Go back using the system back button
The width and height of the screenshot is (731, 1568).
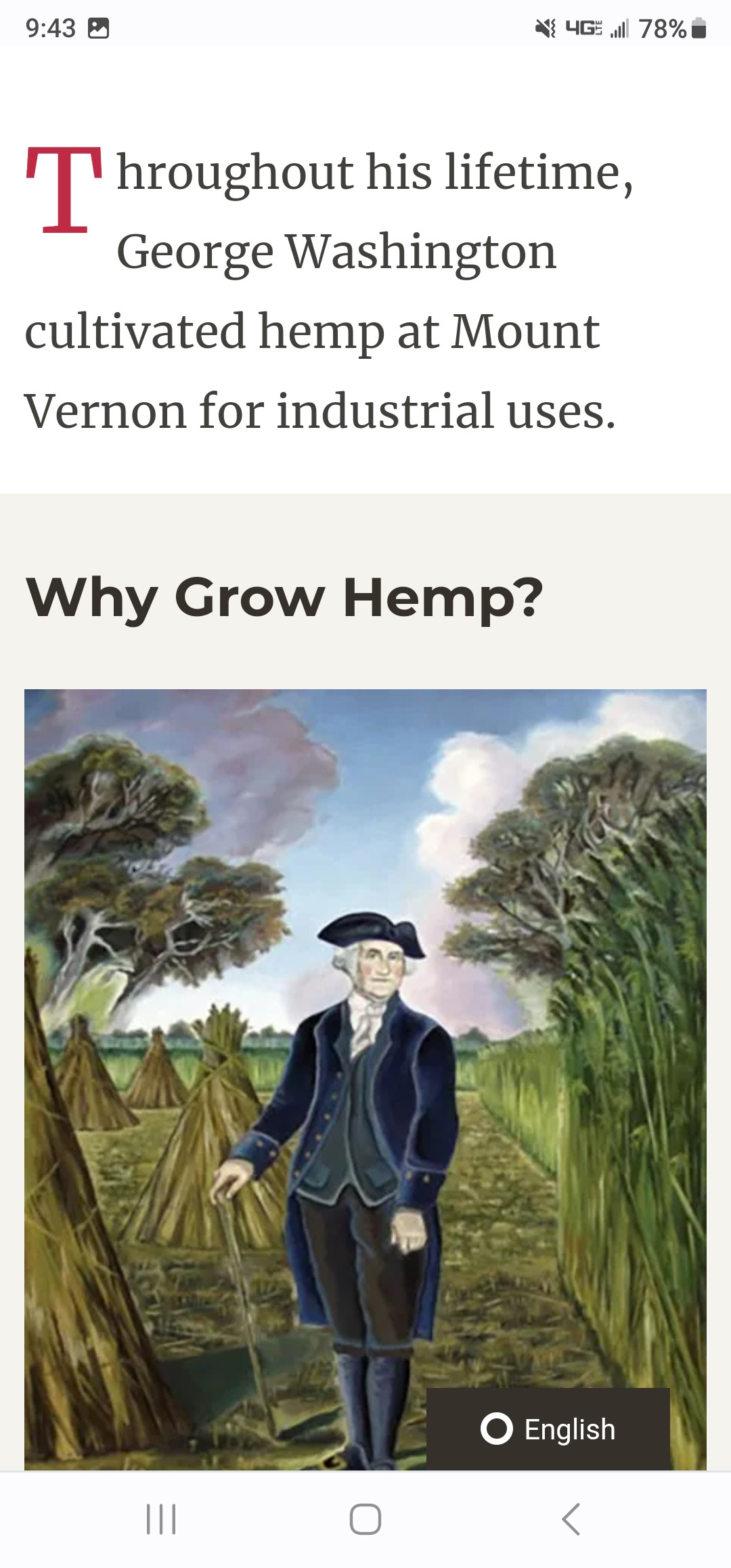pyautogui.click(x=571, y=1519)
